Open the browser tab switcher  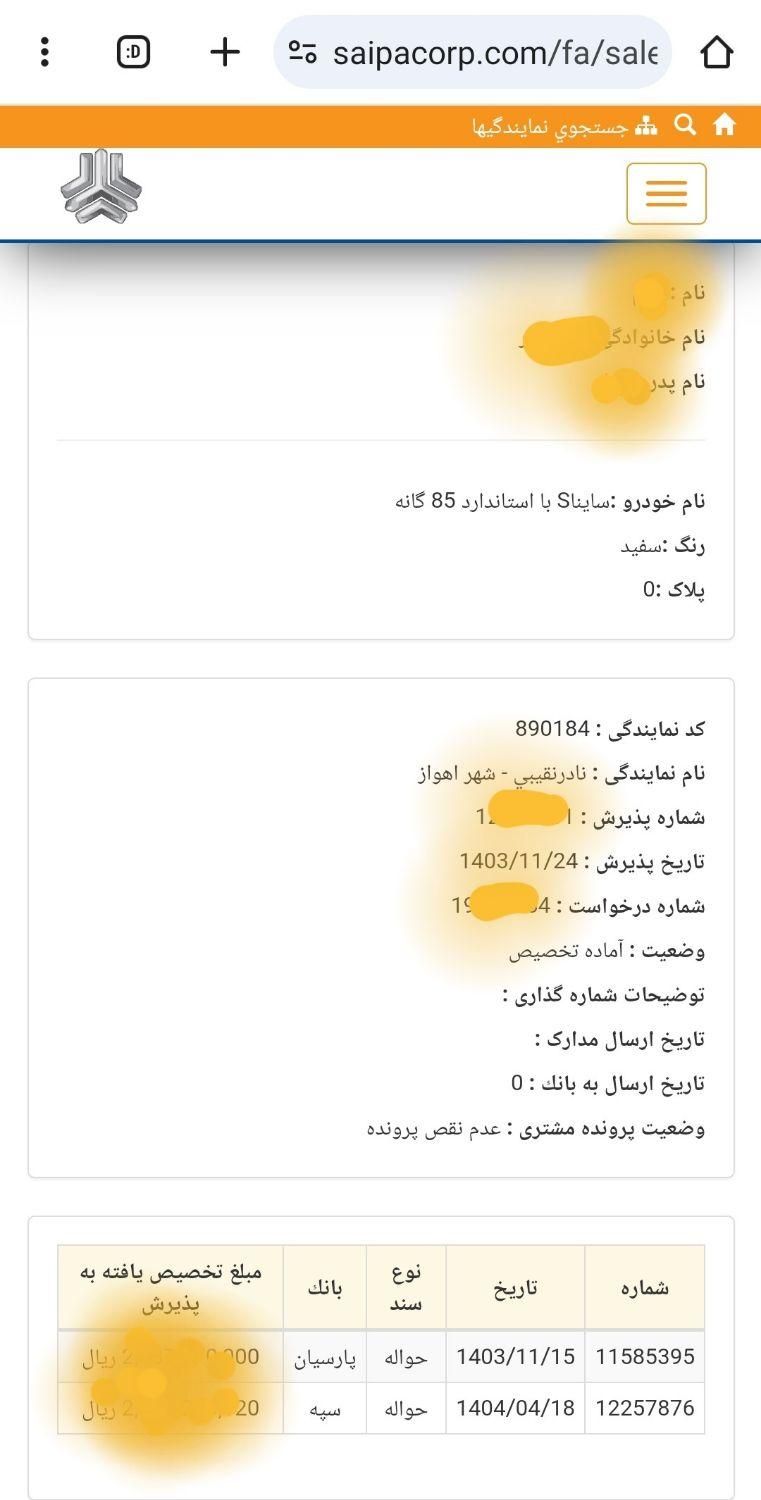point(133,52)
